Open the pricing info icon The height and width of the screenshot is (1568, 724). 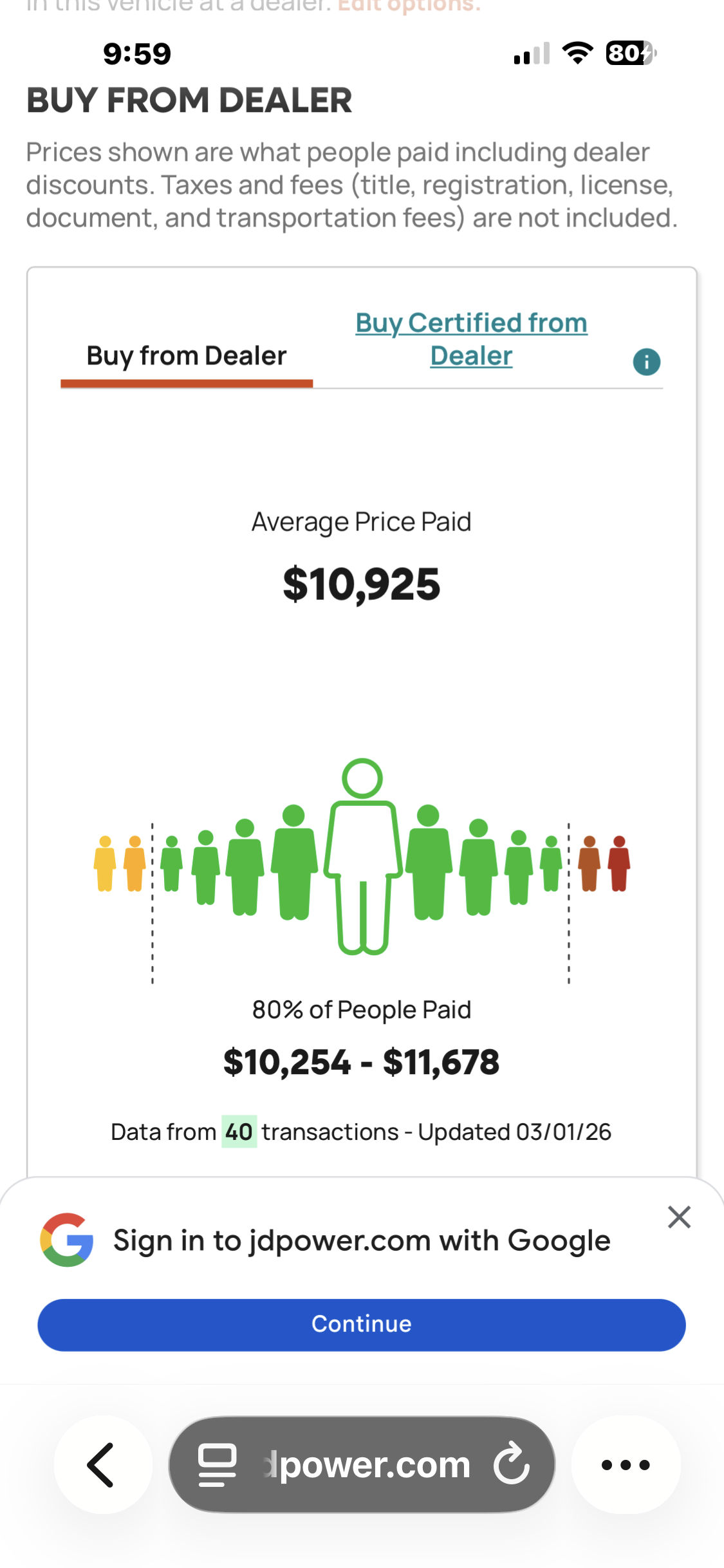coord(646,362)
